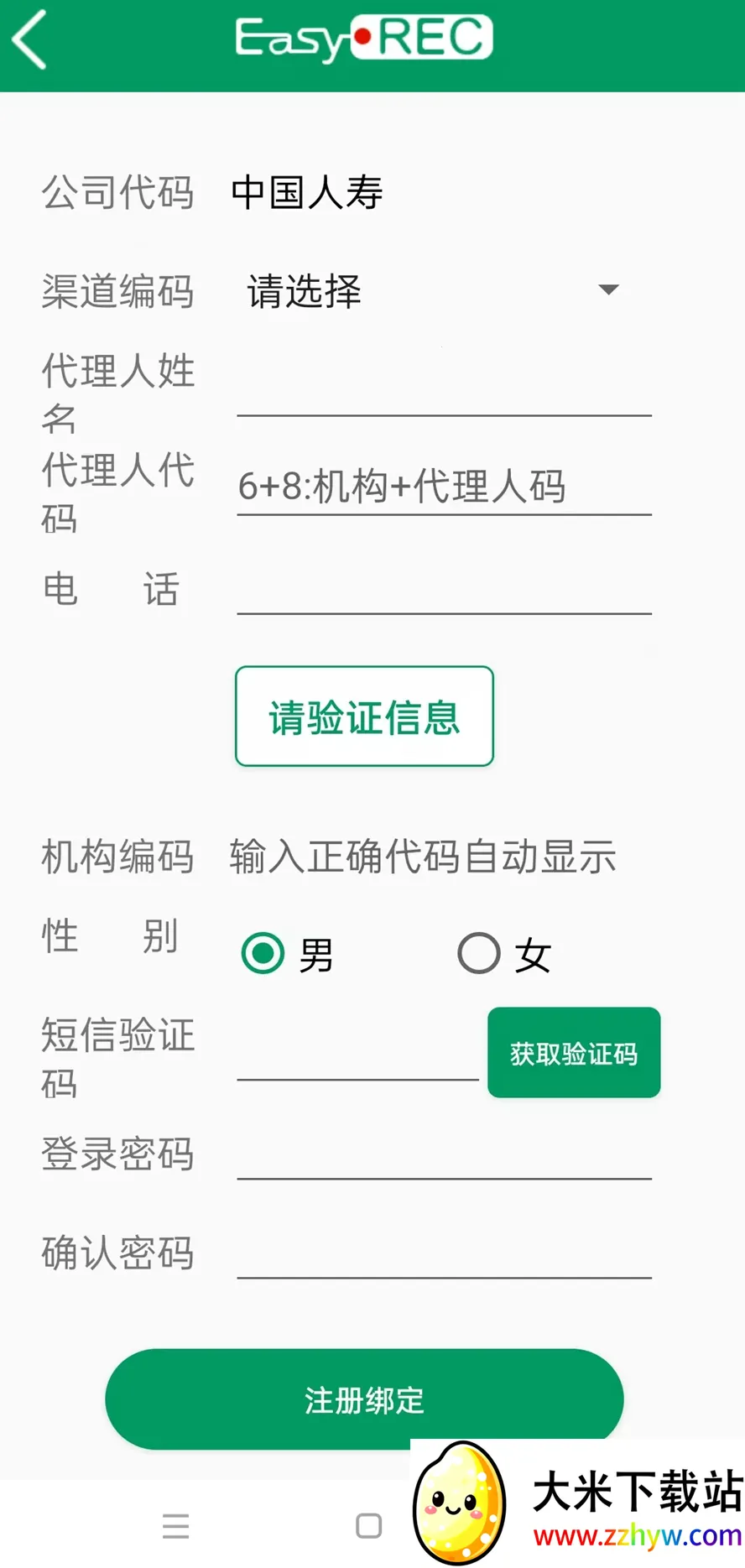Image resolution: width=745 pixels, height=1568 pixels.
Task: Tap the EasyREC logo
Action: tap(364, 38)
